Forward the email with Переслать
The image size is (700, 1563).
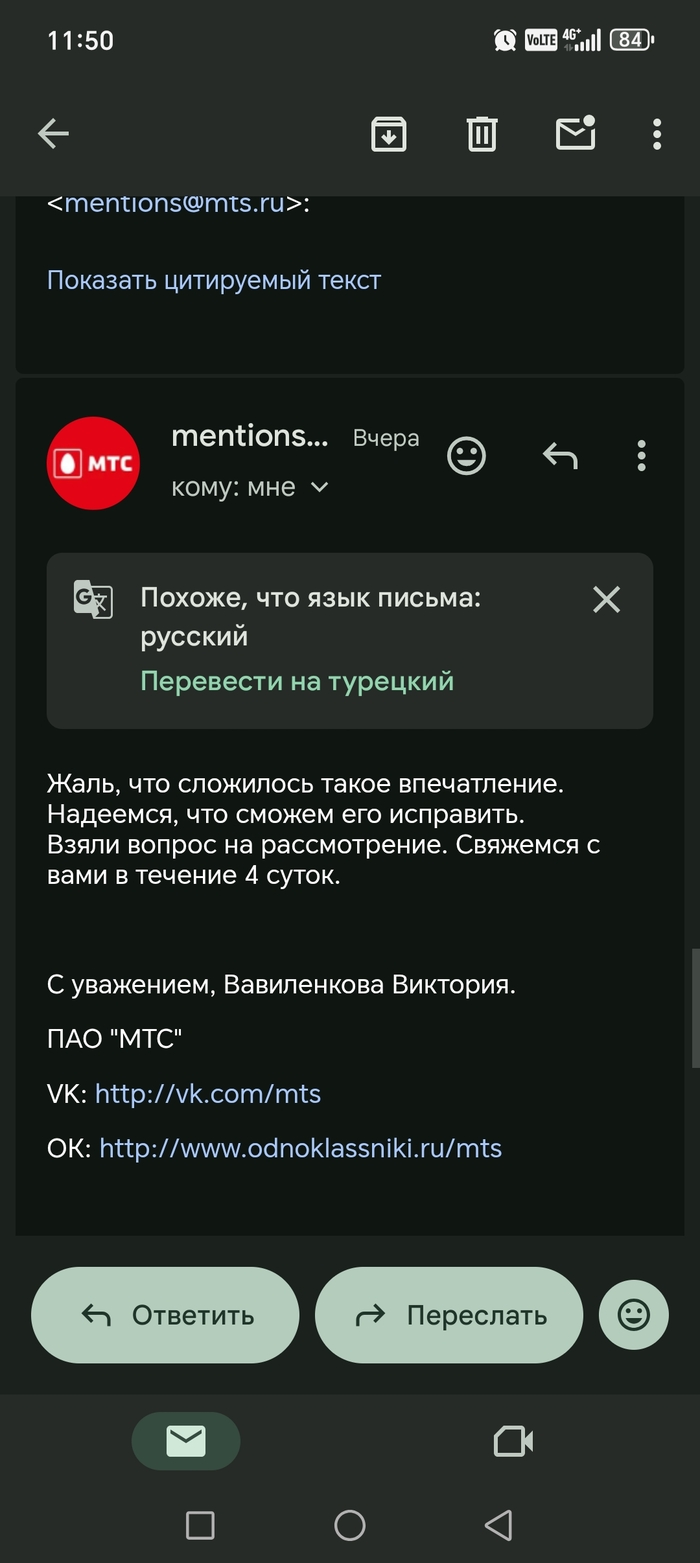coord(449,1315)
